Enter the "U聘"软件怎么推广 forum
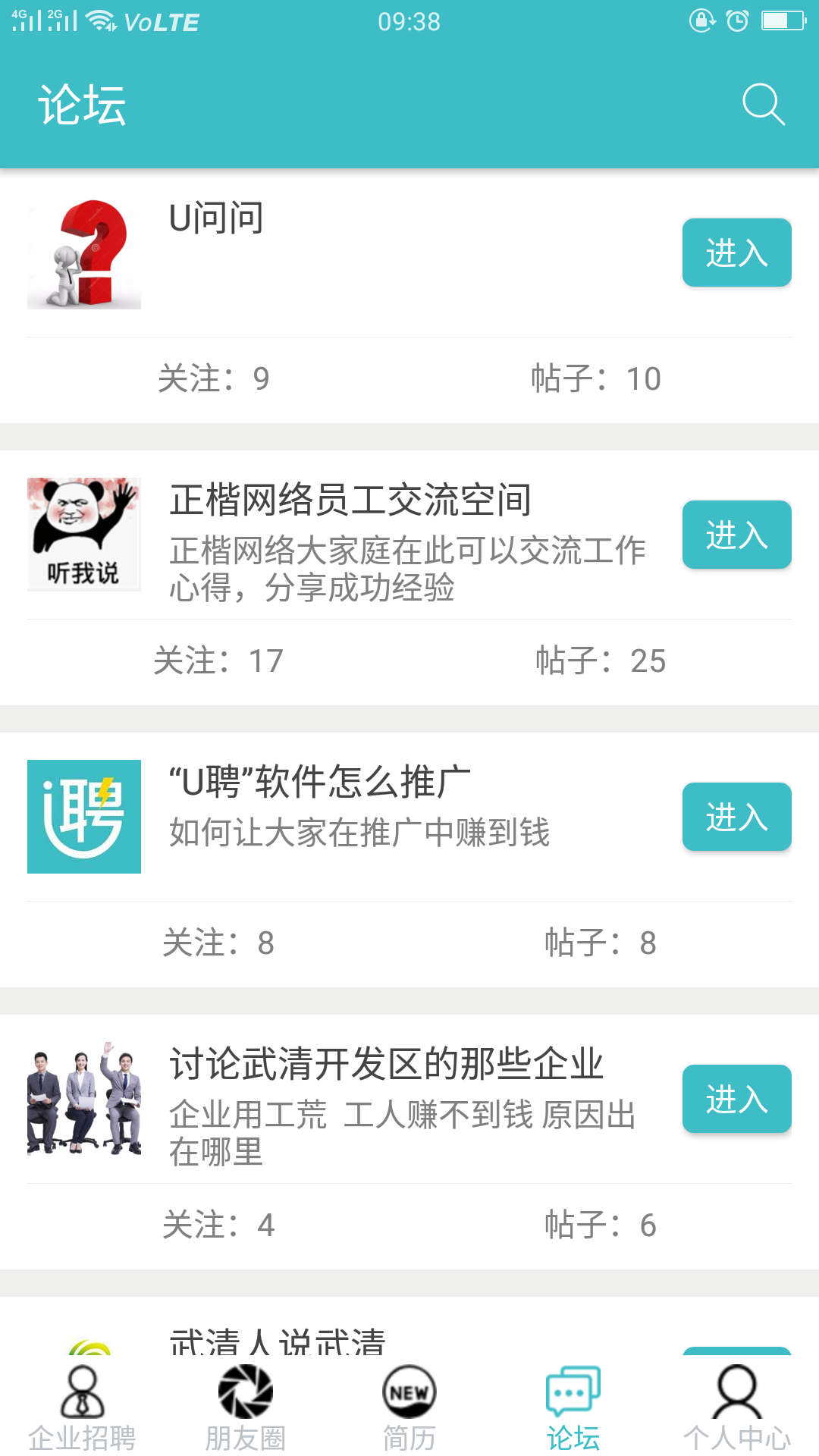Screen dimensions: 819x1456 [736, 817]
